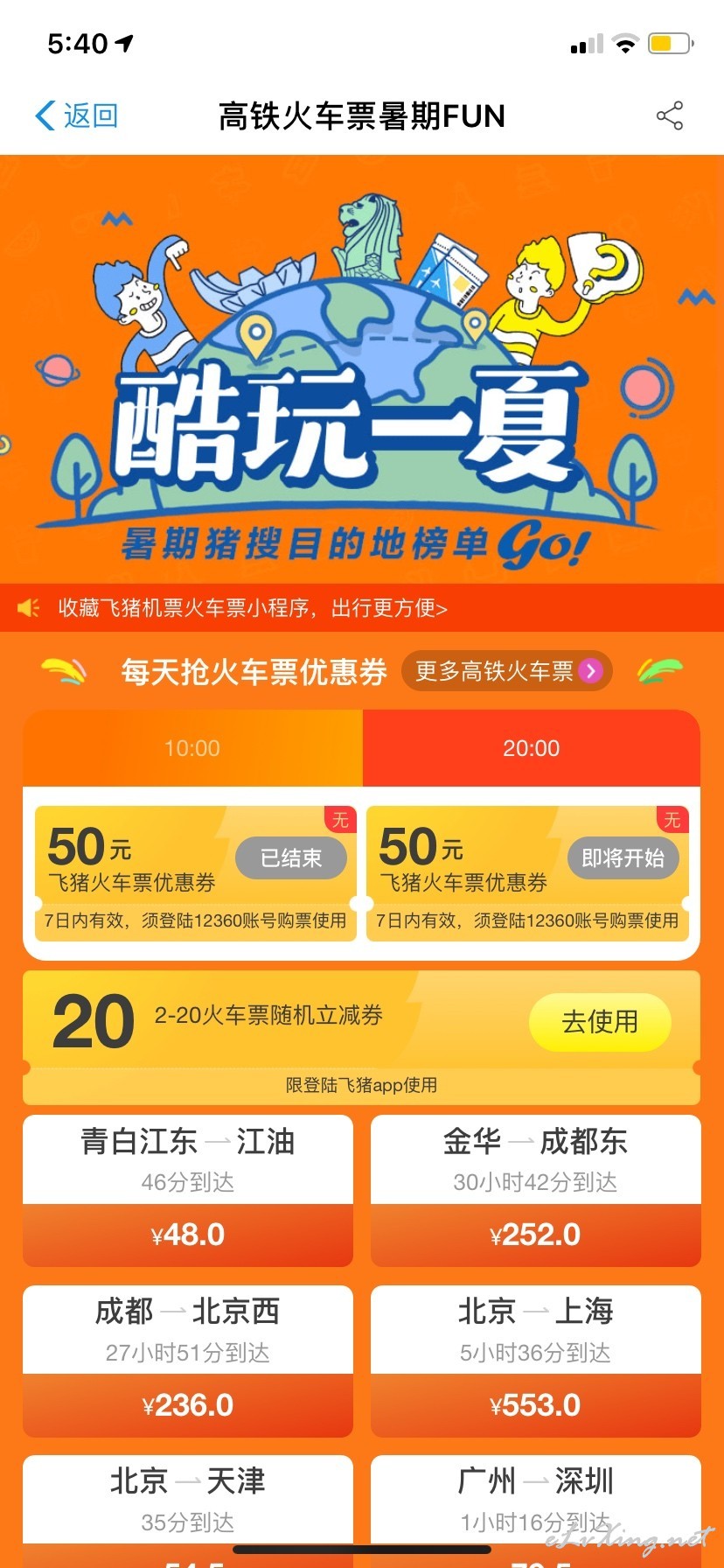Open the 广州 to 深圳 ticket card

(x=536, y=1511)
